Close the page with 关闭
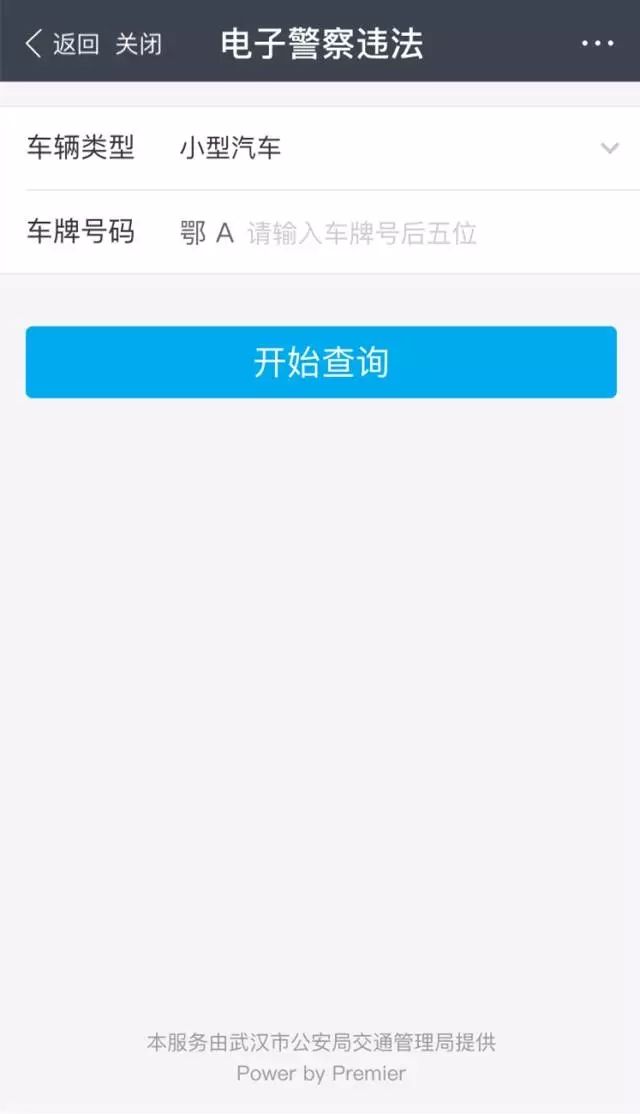 tap(138, 44)
